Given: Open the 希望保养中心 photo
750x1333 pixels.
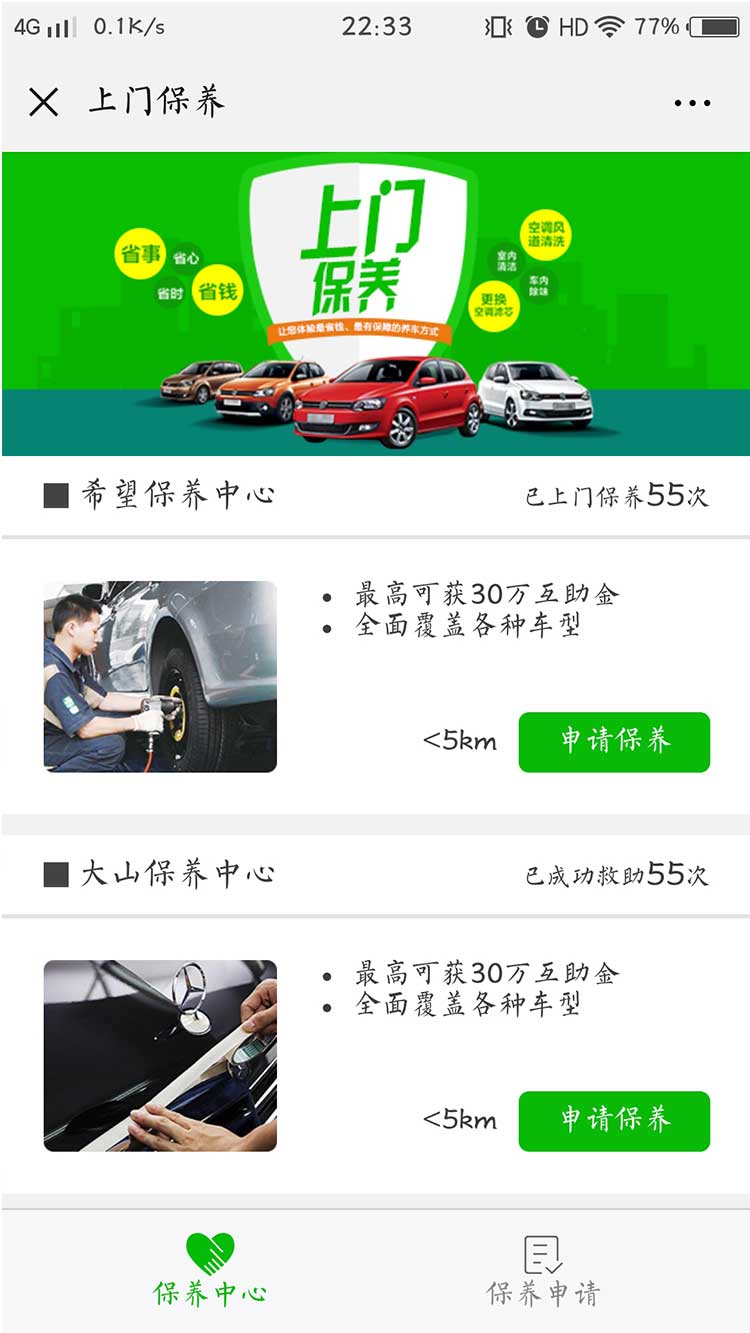Looking at the screenshot, I should (160, 676).
